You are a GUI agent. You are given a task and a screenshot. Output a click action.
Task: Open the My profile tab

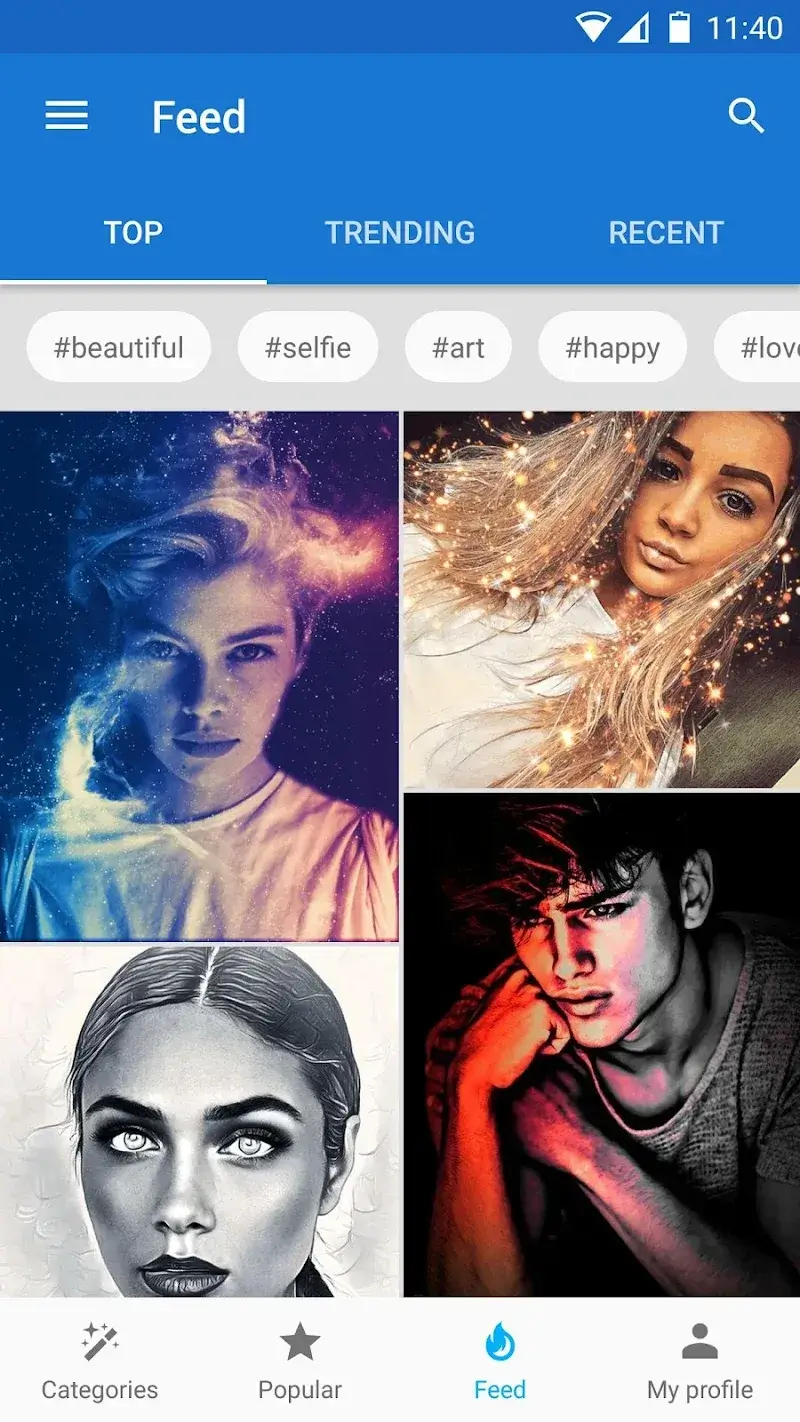(700, 1362)
